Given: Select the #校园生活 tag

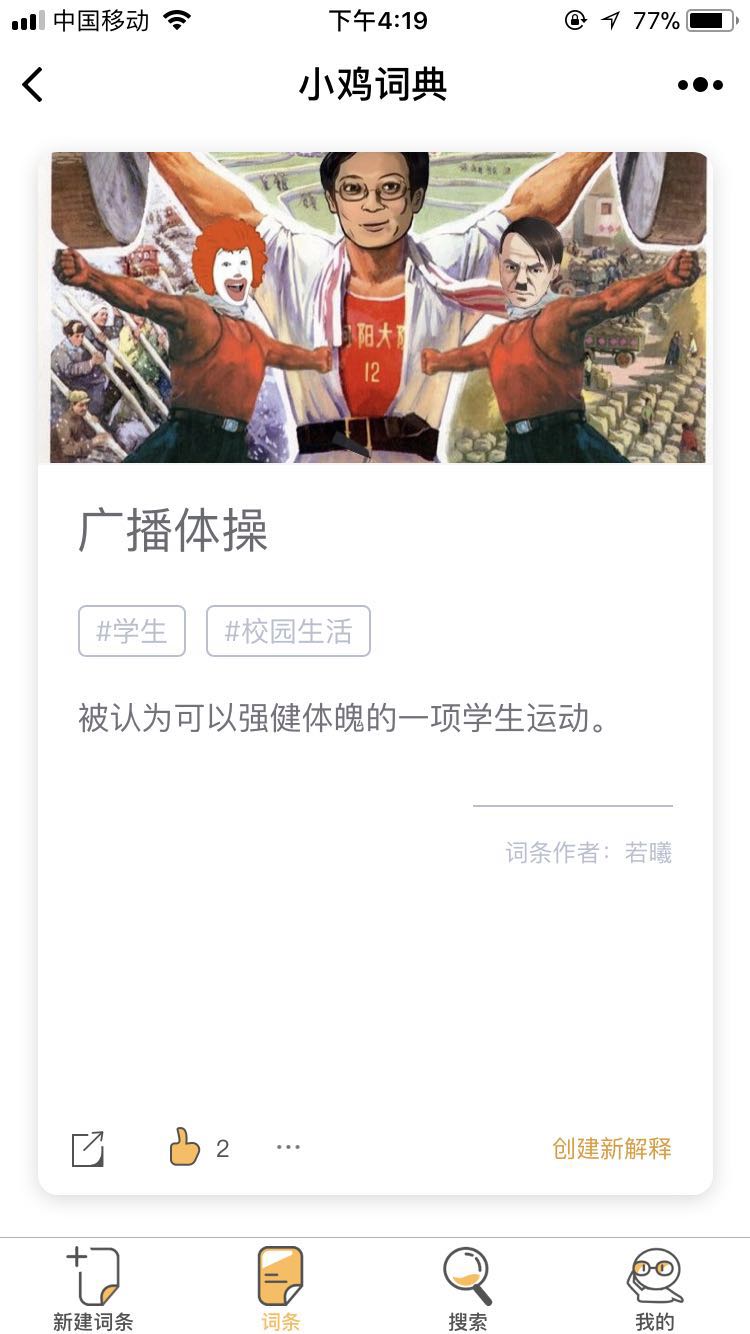Looking at the screenshot, I should [x=288, y=631].
